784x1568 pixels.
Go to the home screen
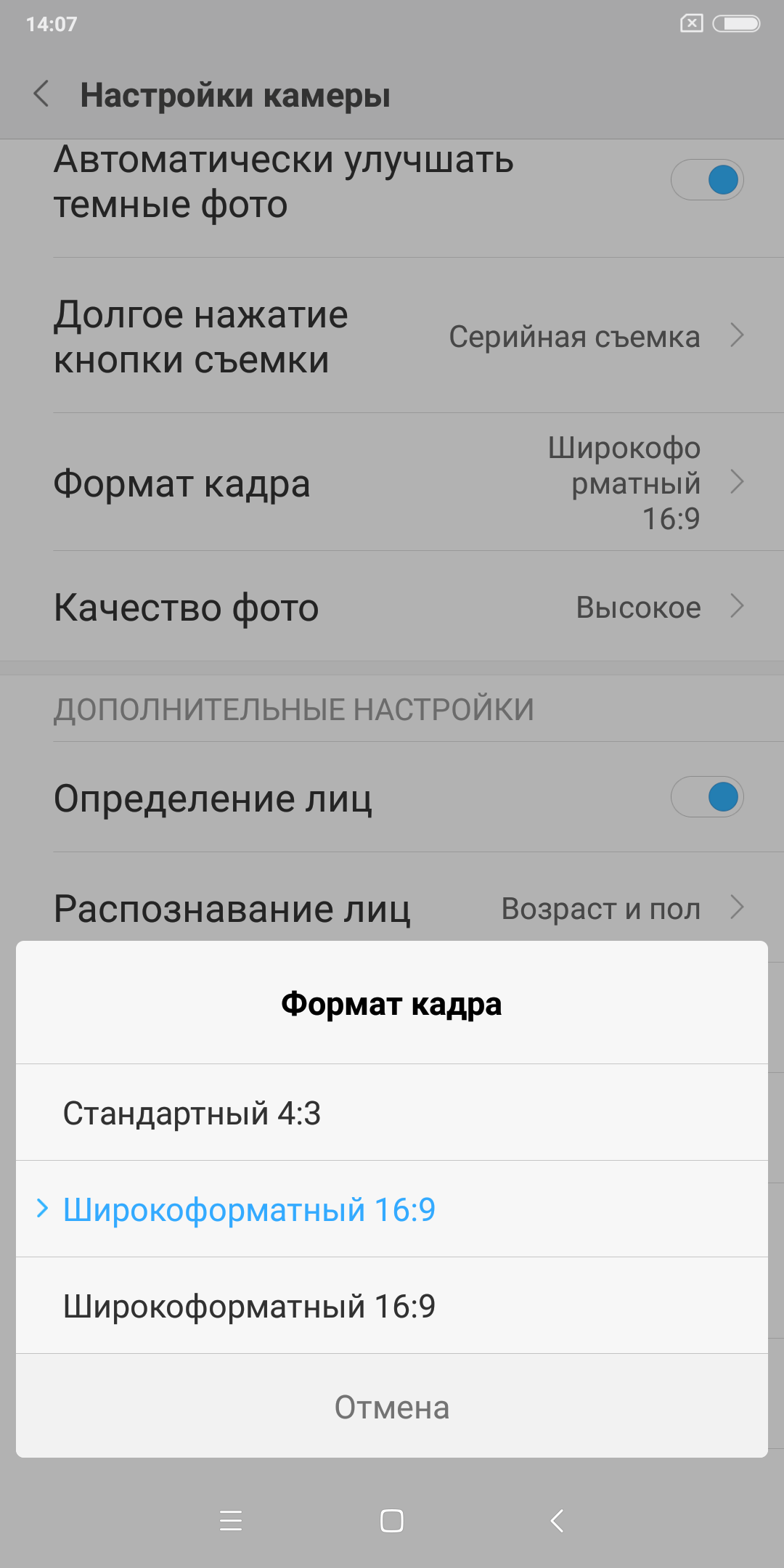pyautogui.click(x=392, y=1520)
